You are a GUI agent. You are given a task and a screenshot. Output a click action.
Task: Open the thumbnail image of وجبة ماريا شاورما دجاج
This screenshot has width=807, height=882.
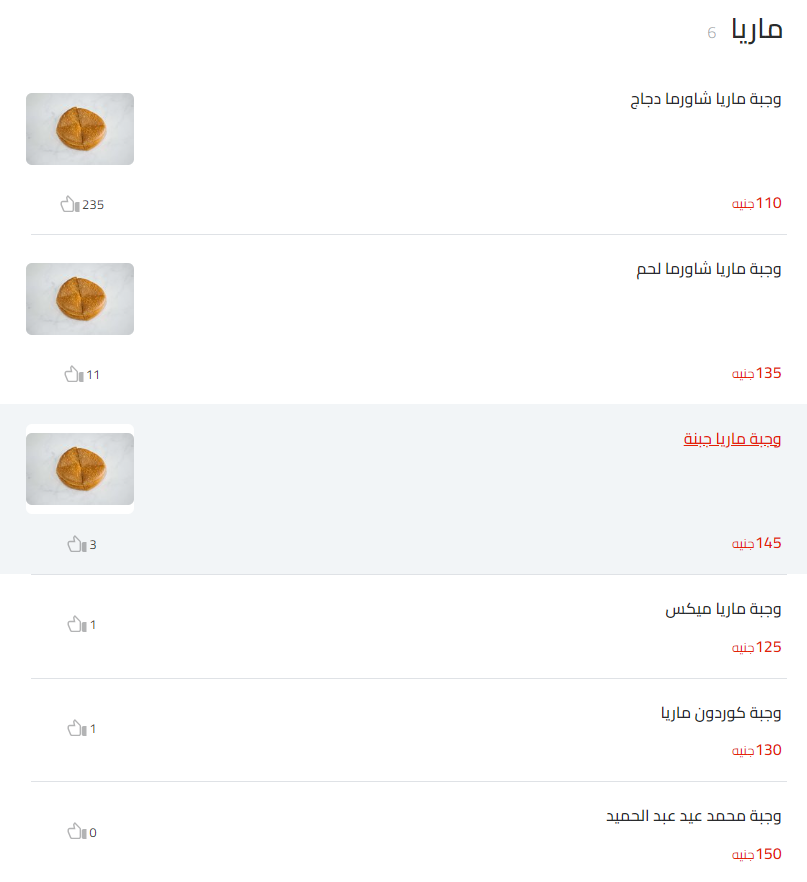point(80,129)
